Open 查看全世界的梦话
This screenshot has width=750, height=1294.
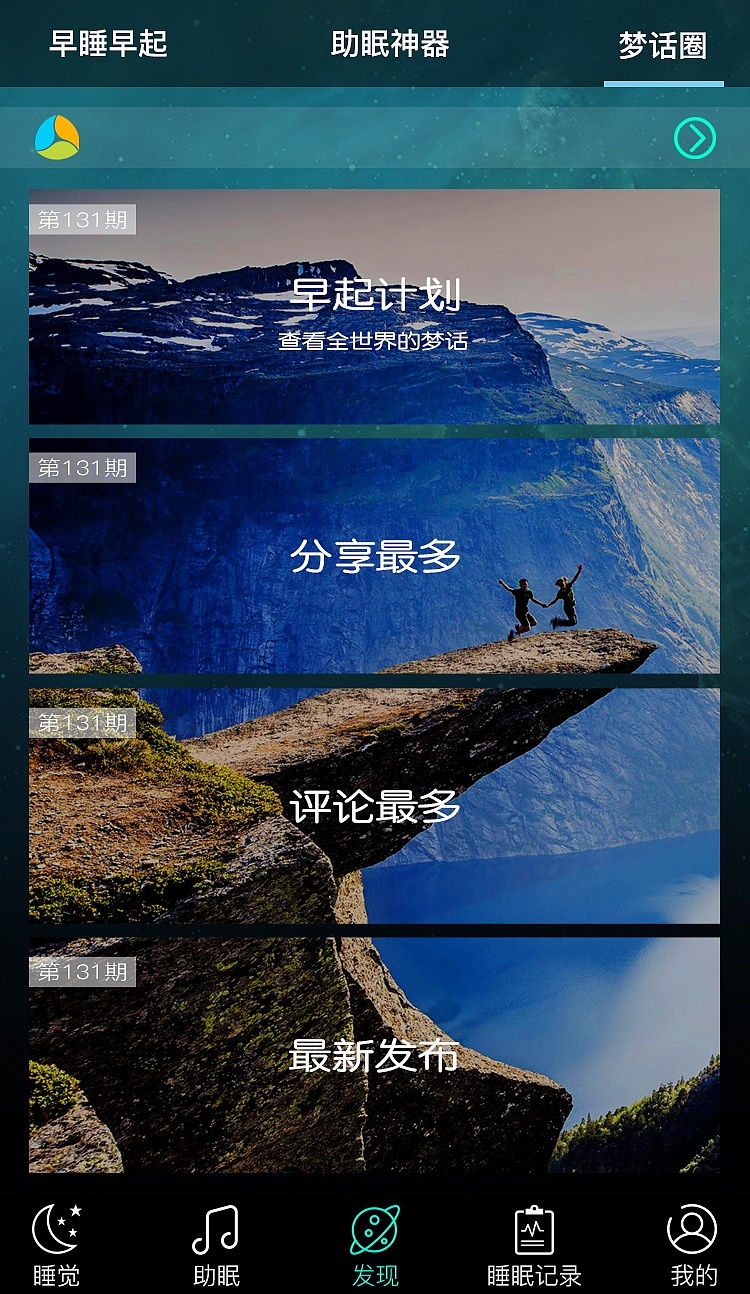tap(375, 340)
